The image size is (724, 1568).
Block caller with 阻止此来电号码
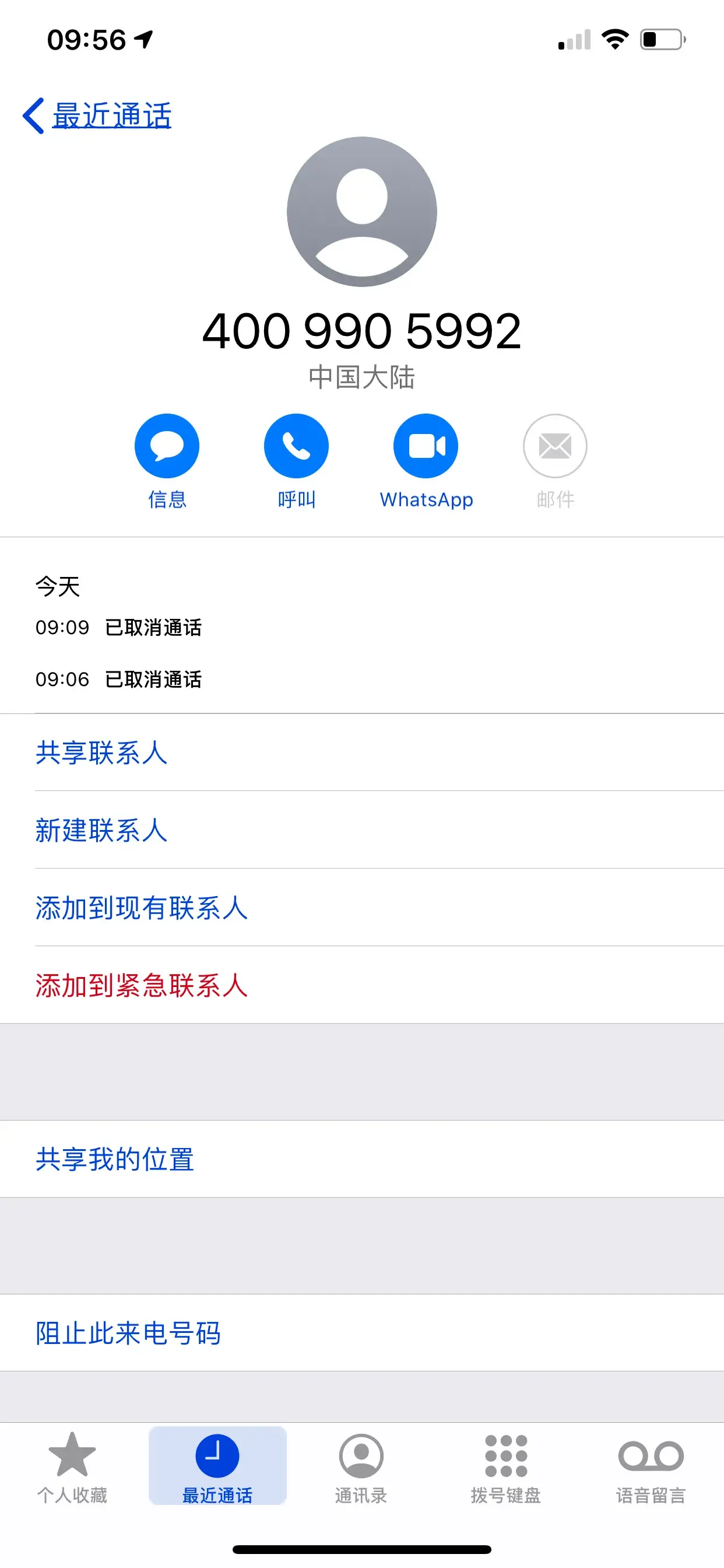point(128,1333)
